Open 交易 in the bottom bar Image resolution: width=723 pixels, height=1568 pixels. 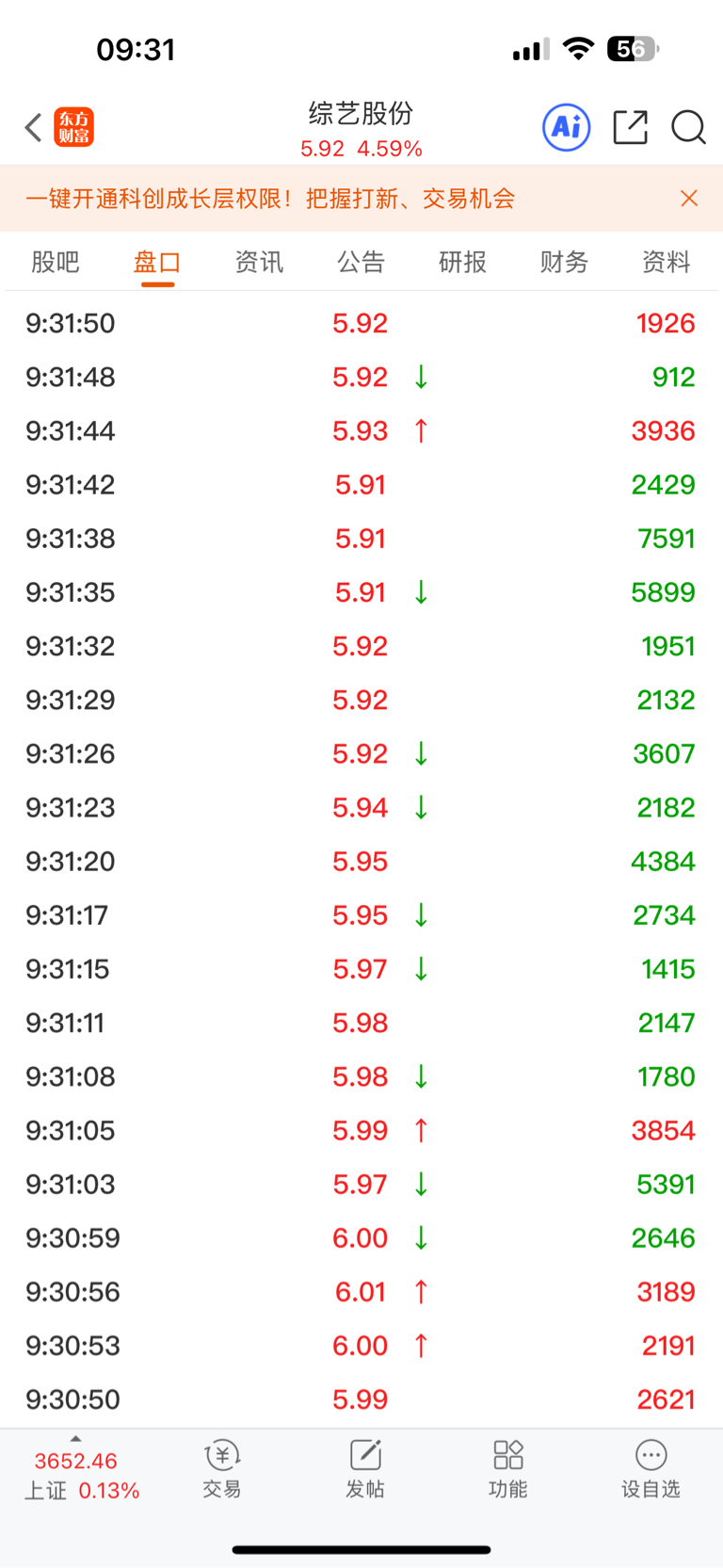(x=222, y=1469)
